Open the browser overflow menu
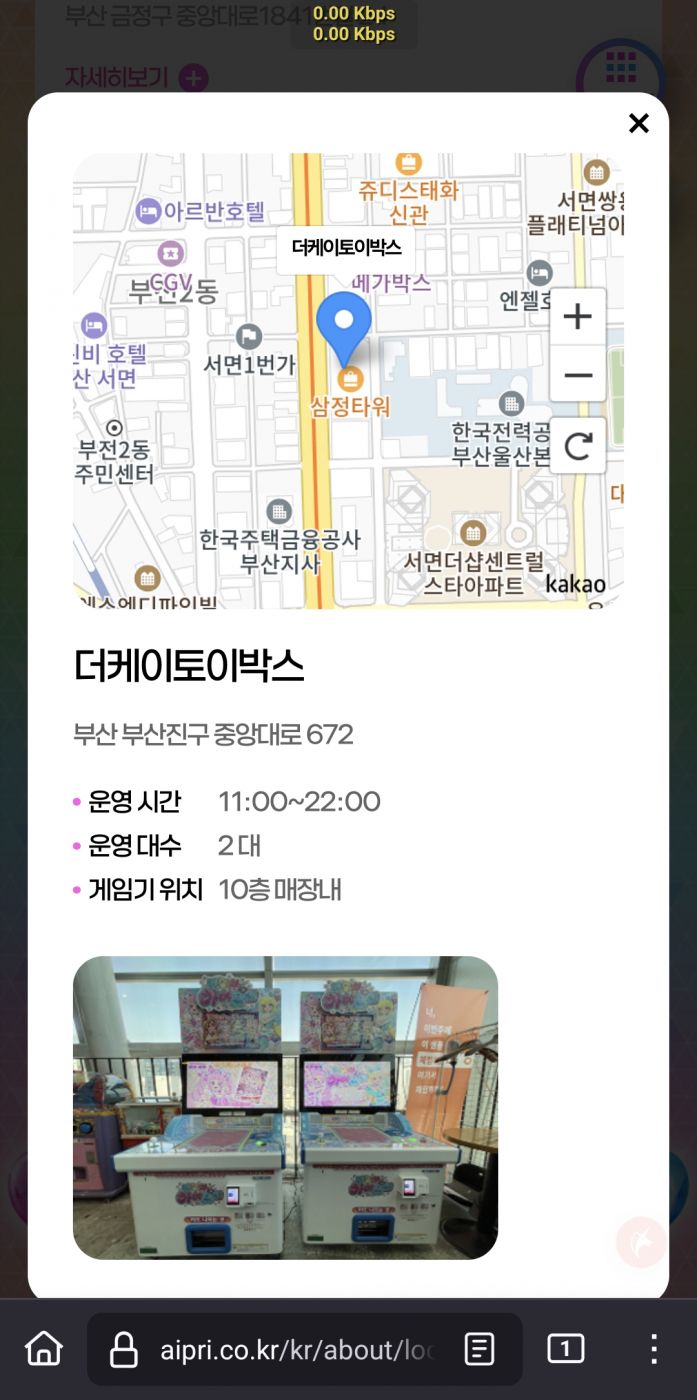Image resolution: width=697 pixels, height=1400 pixels. click(653, 1349)
